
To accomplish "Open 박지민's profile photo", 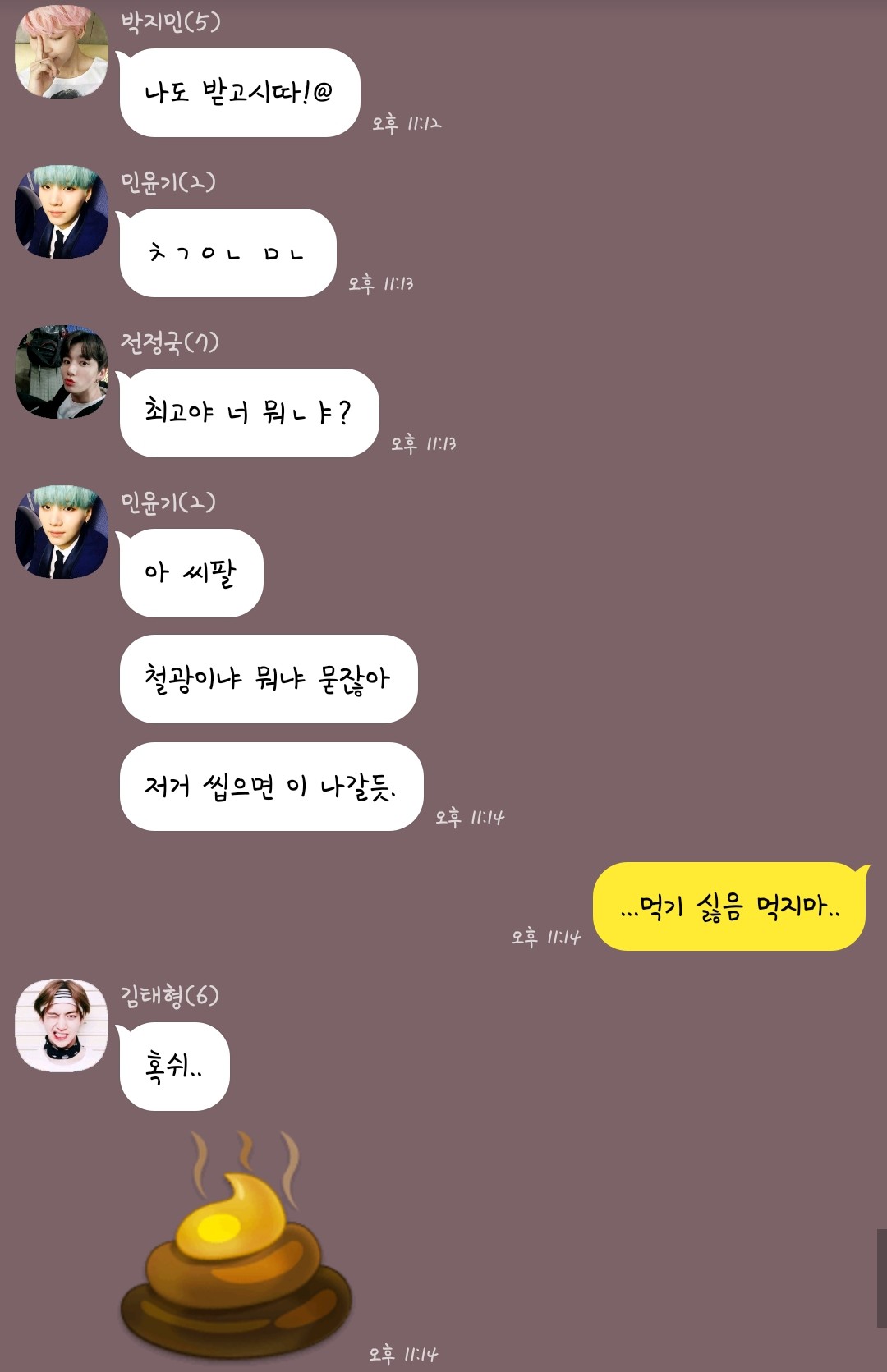I will click(62, 52).
